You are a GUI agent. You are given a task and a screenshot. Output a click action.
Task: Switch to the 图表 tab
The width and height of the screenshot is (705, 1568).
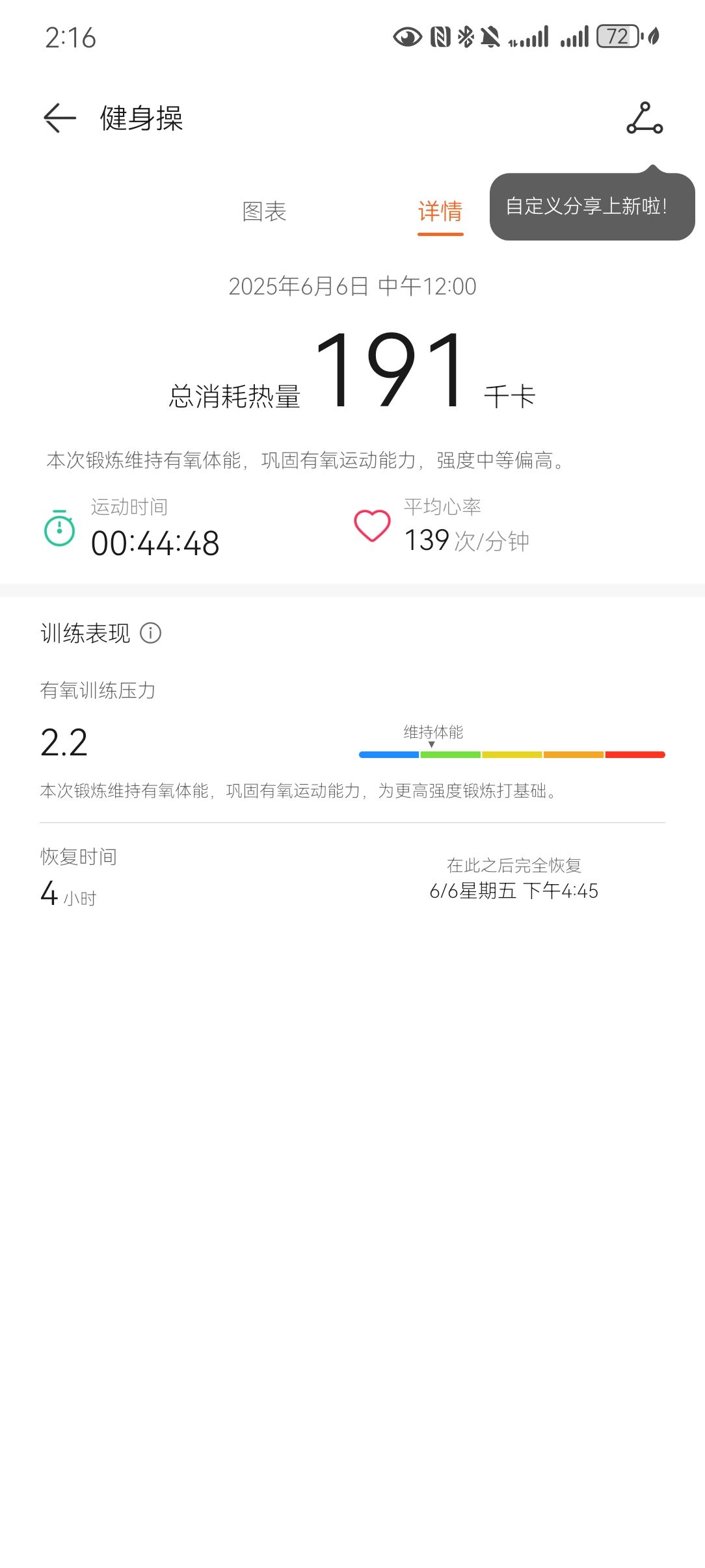coord(264,211)
